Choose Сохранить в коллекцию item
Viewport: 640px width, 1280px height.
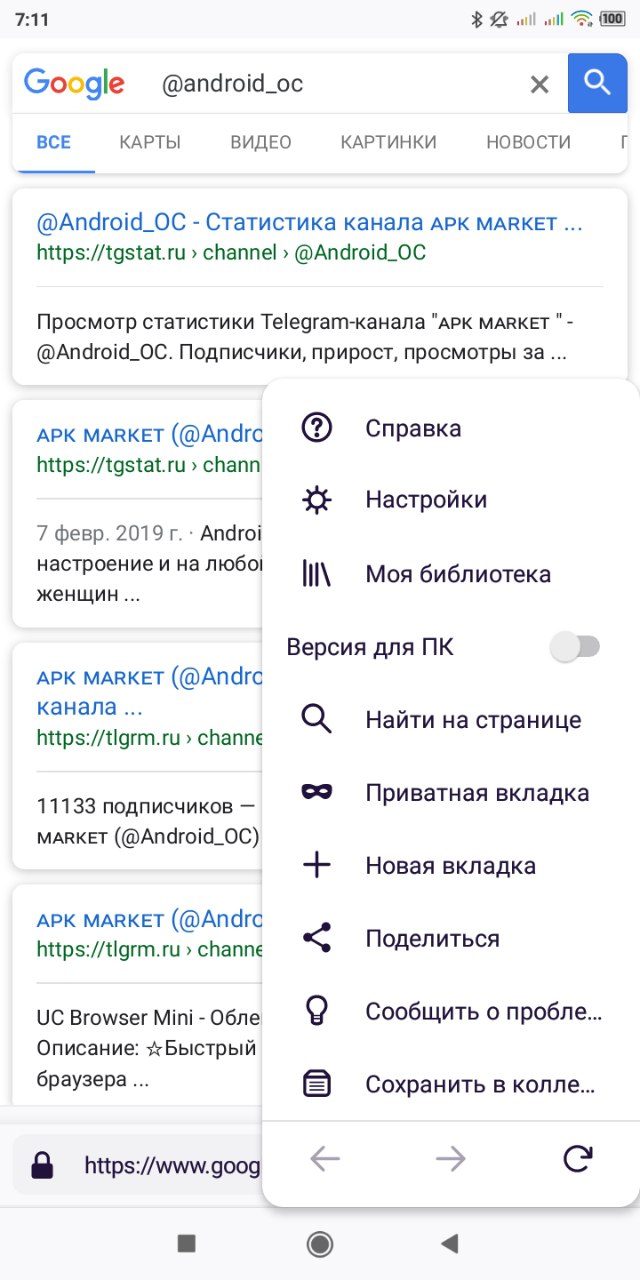tap(450, 1084)
